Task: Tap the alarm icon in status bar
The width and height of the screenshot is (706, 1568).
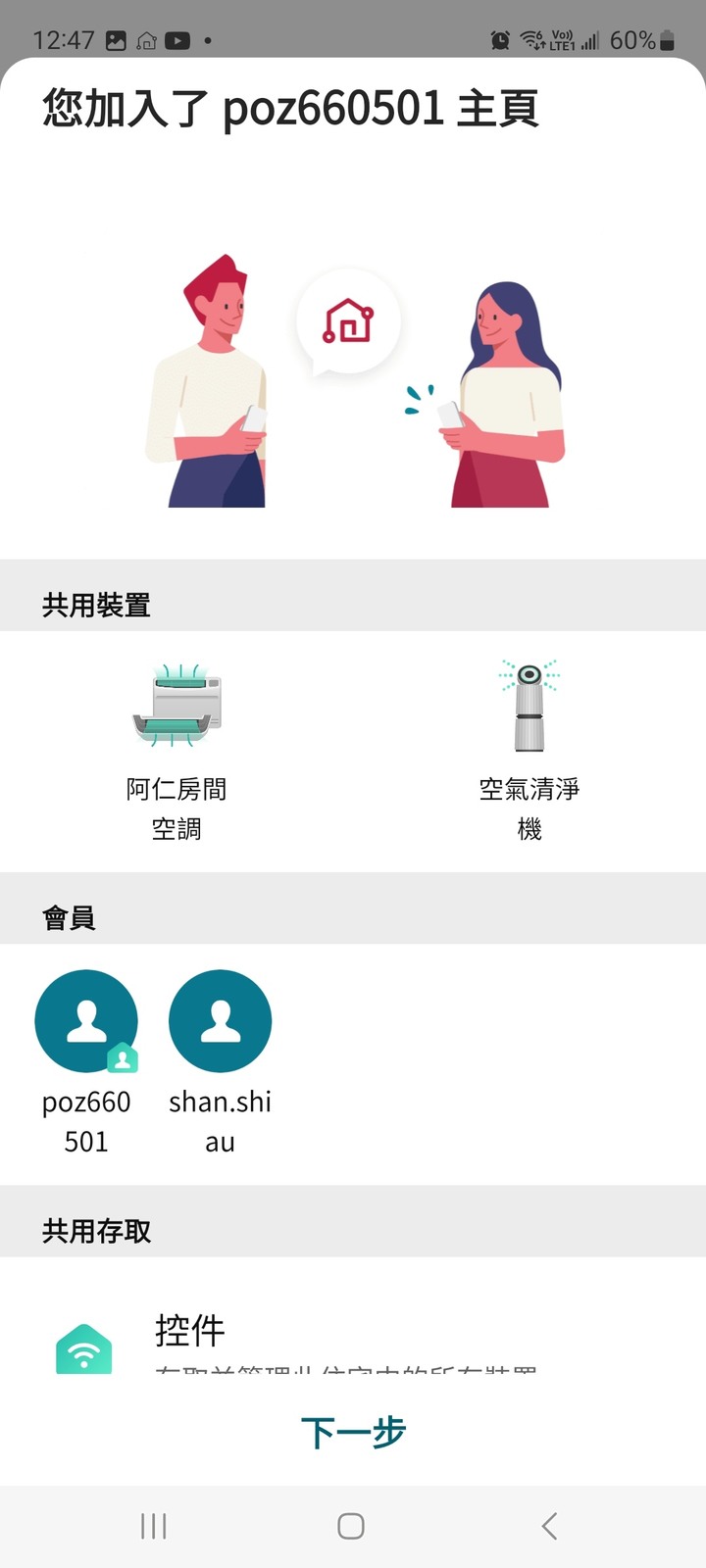Action: pyautogui.click(x=500, y=40)
